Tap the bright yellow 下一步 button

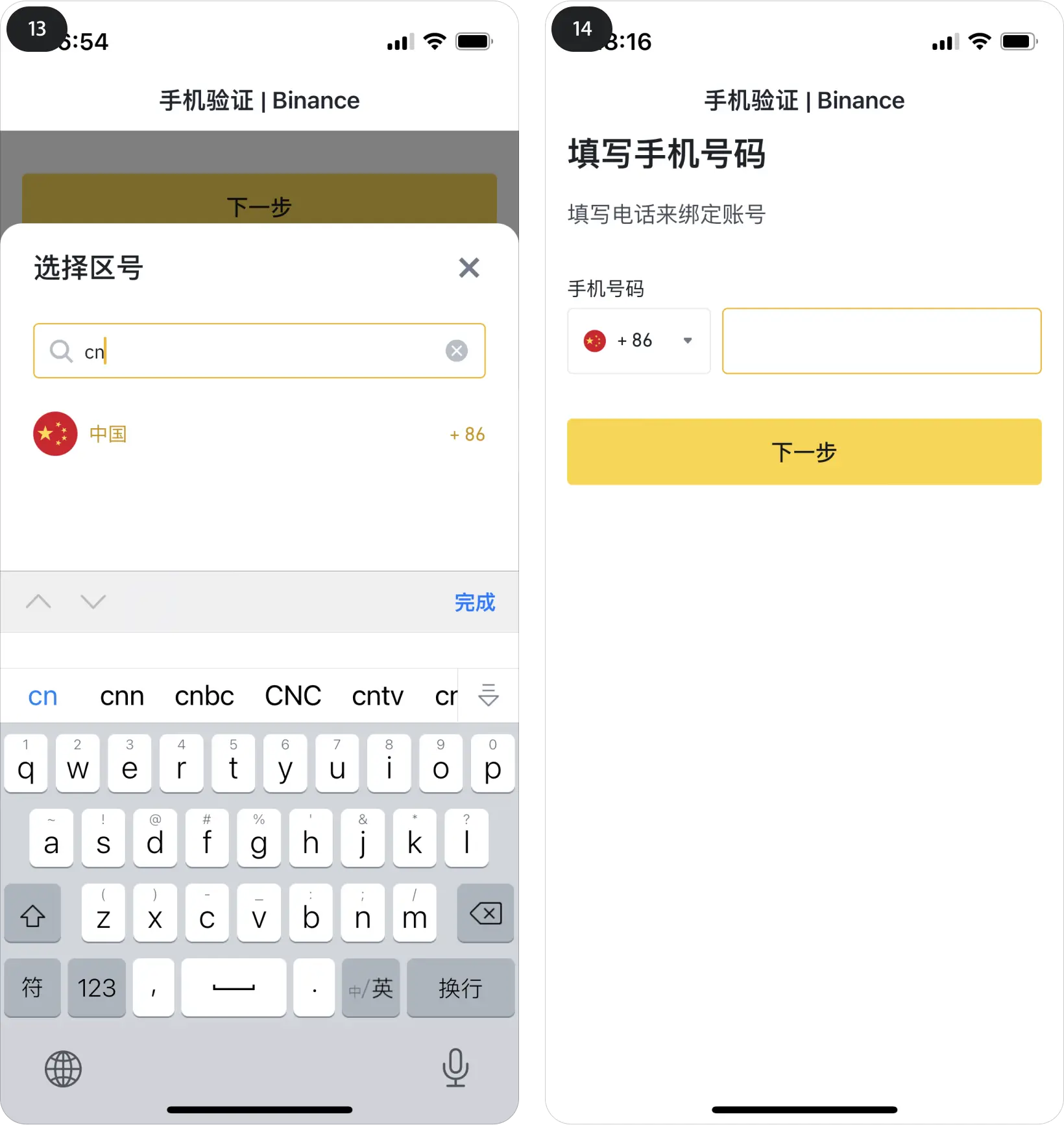coord(804,452)
